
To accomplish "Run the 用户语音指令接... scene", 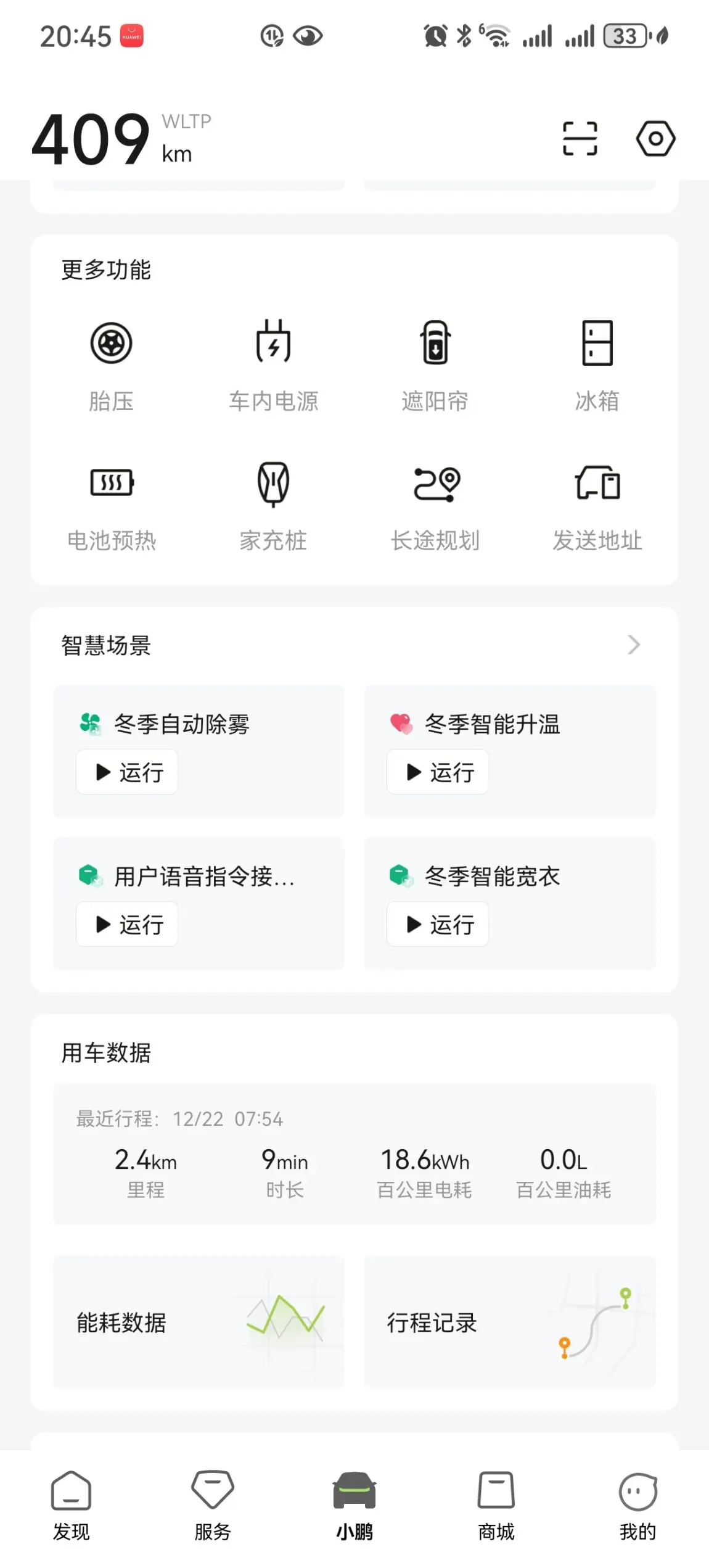I will (127, 924).
